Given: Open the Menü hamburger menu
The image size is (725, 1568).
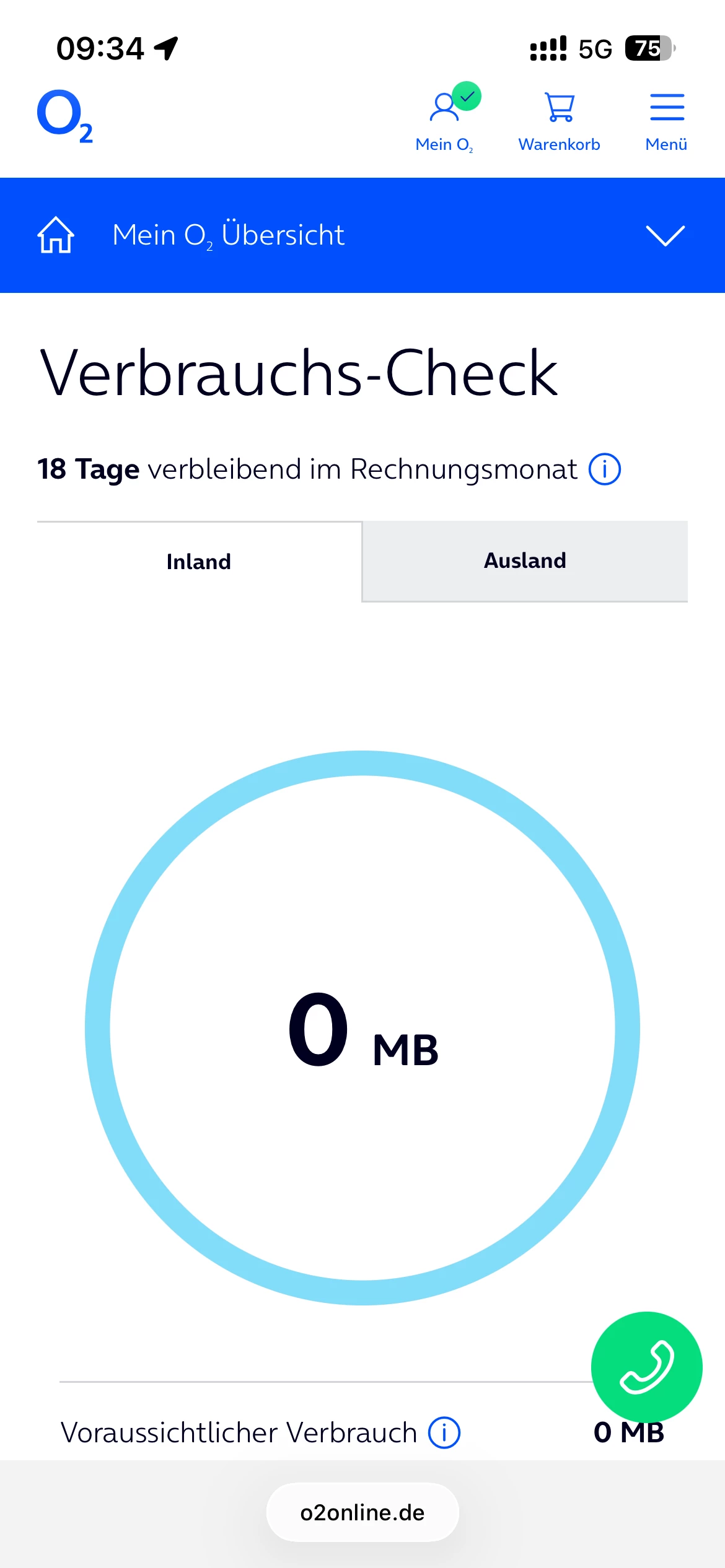Looking at the screenshot, I should point(666,118).
